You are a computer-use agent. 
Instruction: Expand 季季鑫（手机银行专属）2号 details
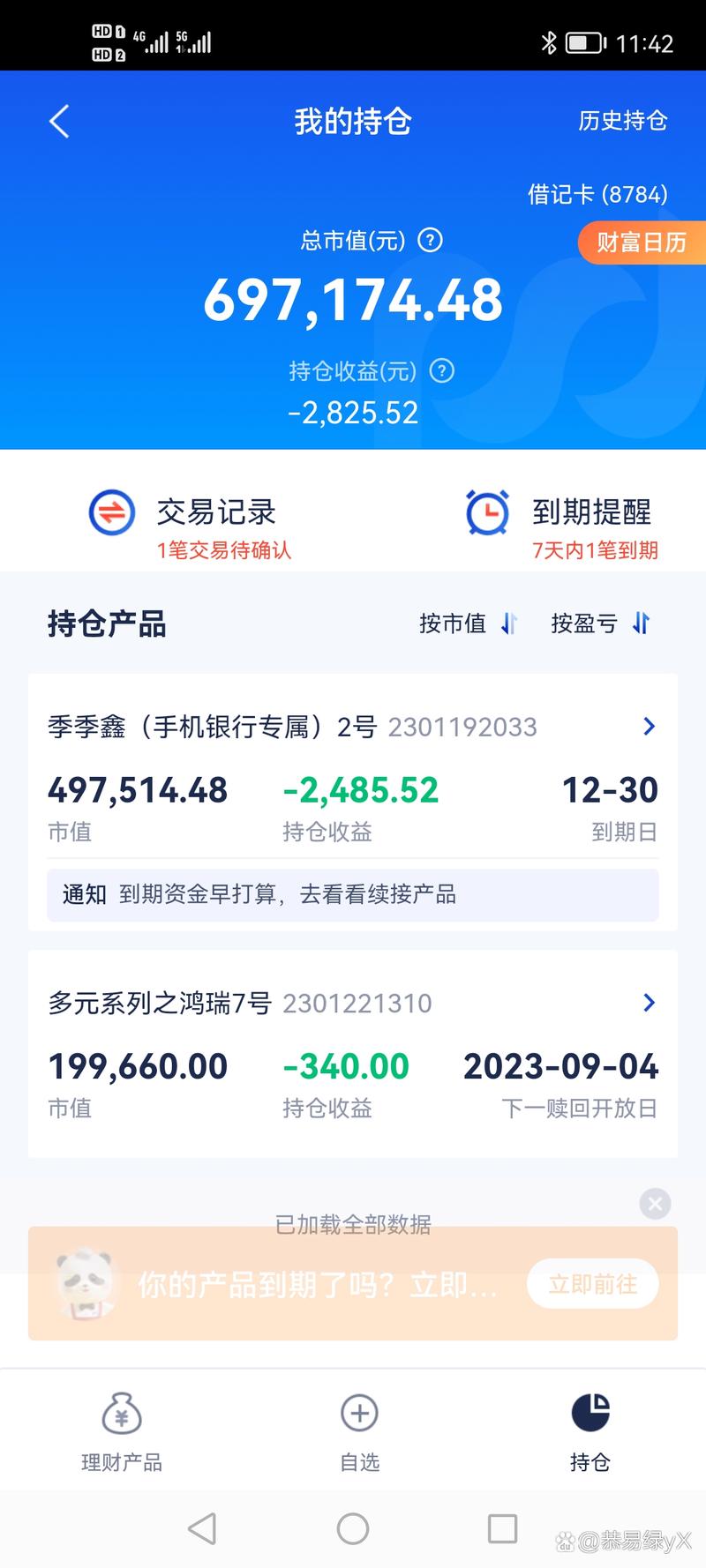pos(650,727)
